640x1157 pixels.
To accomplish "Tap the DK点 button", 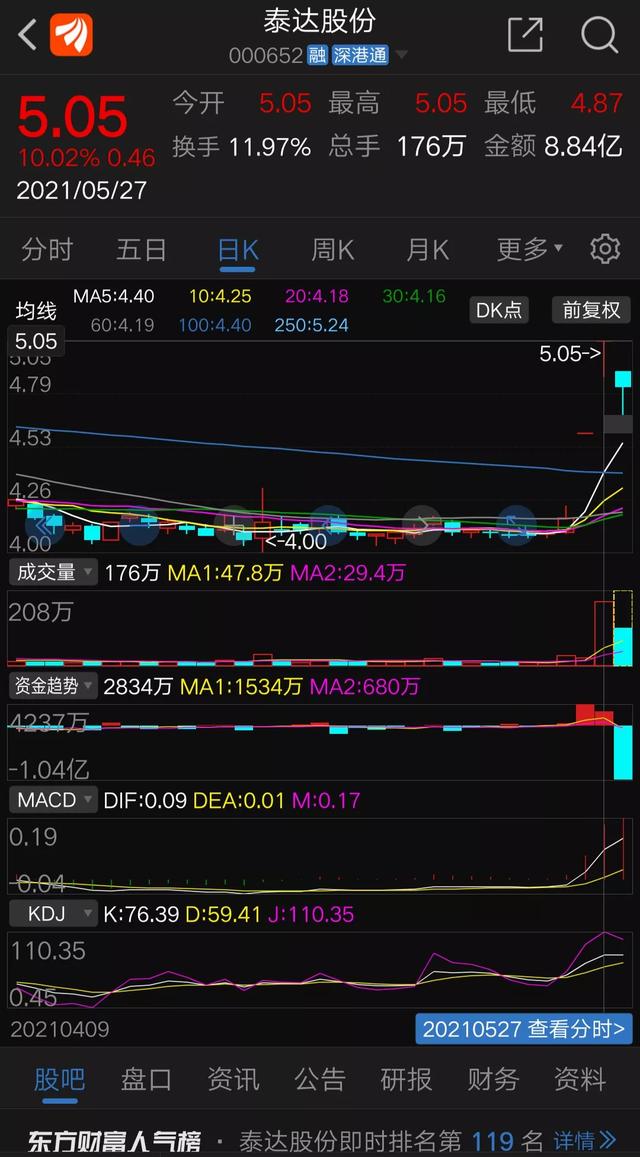I will point(499,310).
